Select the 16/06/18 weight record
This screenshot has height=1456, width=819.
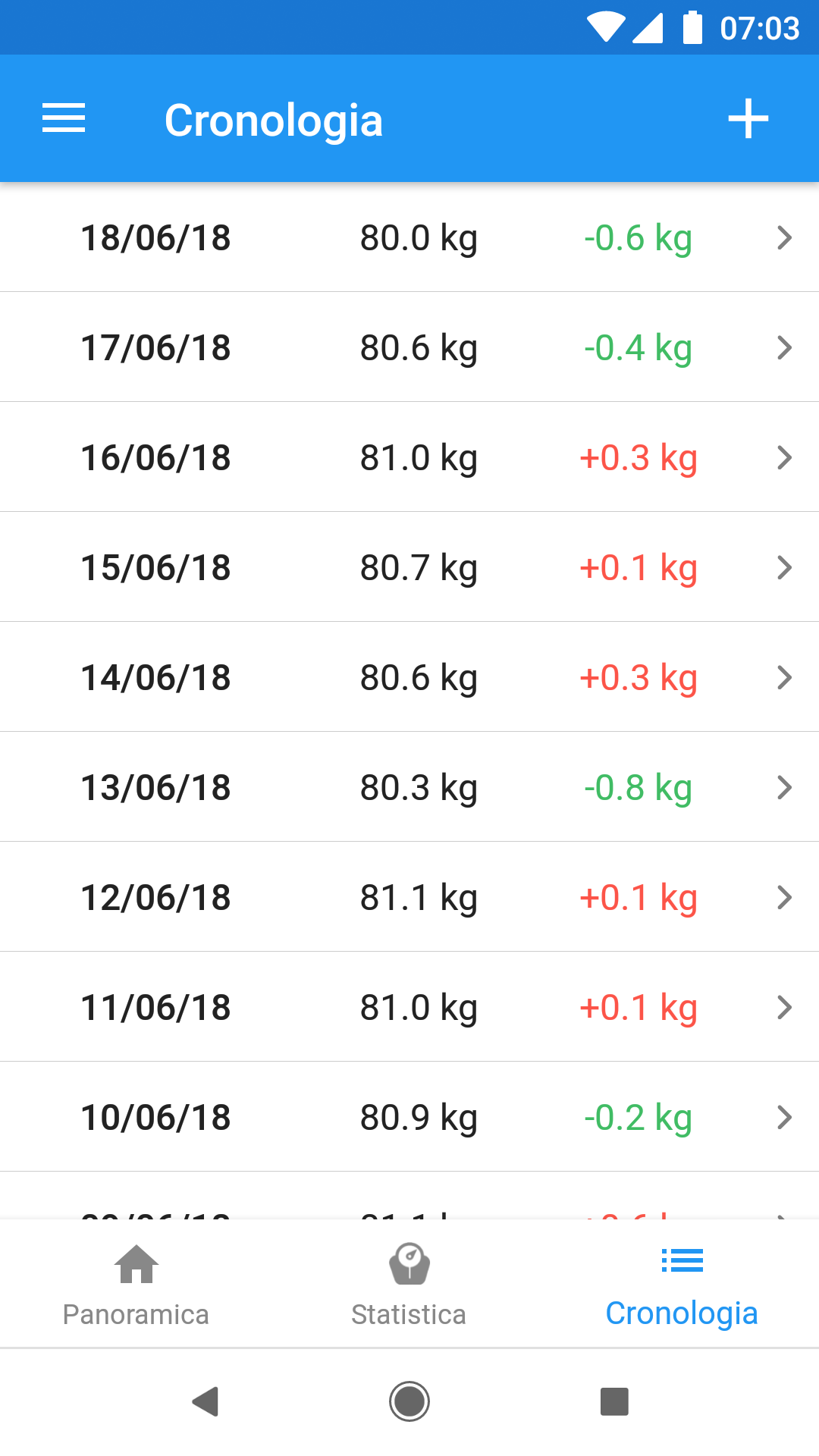point(409,457)
